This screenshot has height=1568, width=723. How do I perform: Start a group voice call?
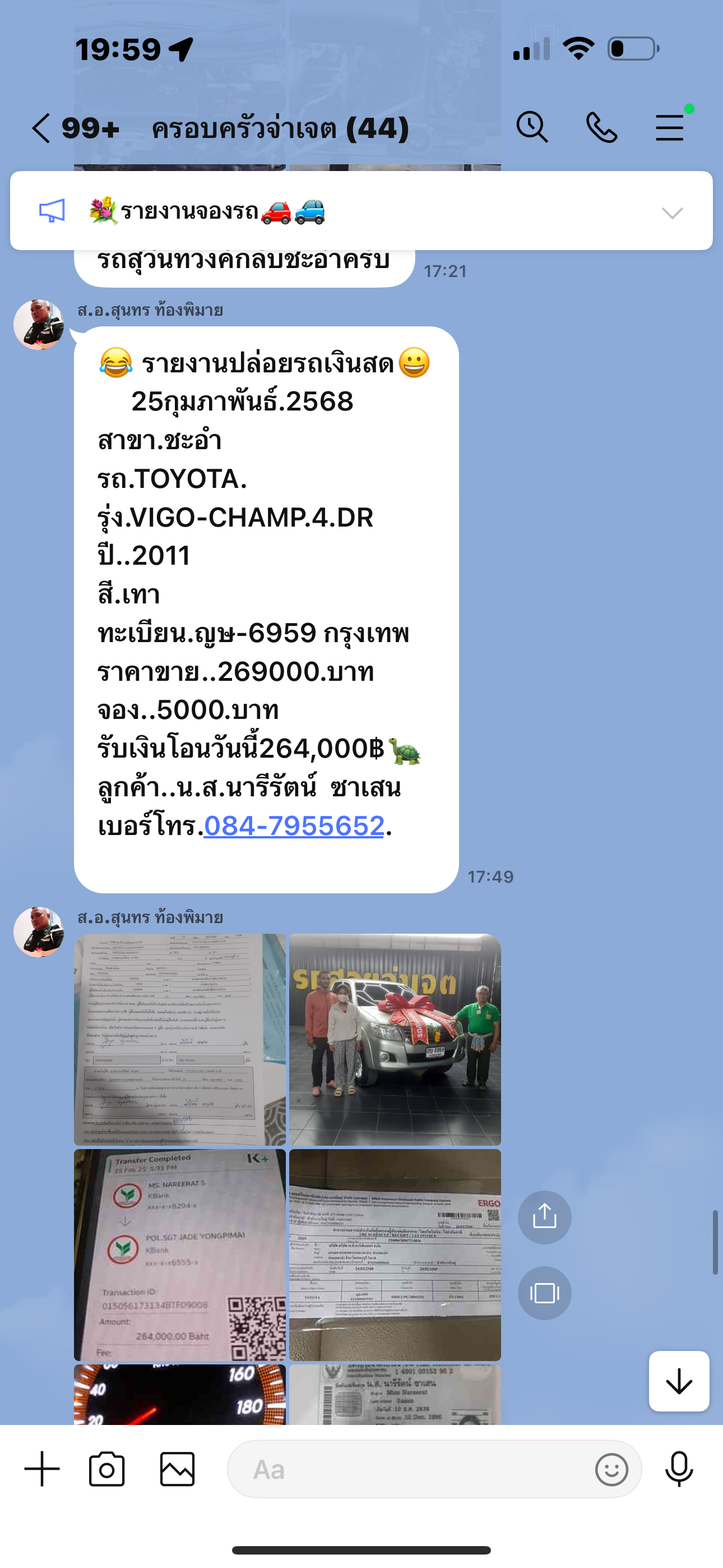coord(601,128)
